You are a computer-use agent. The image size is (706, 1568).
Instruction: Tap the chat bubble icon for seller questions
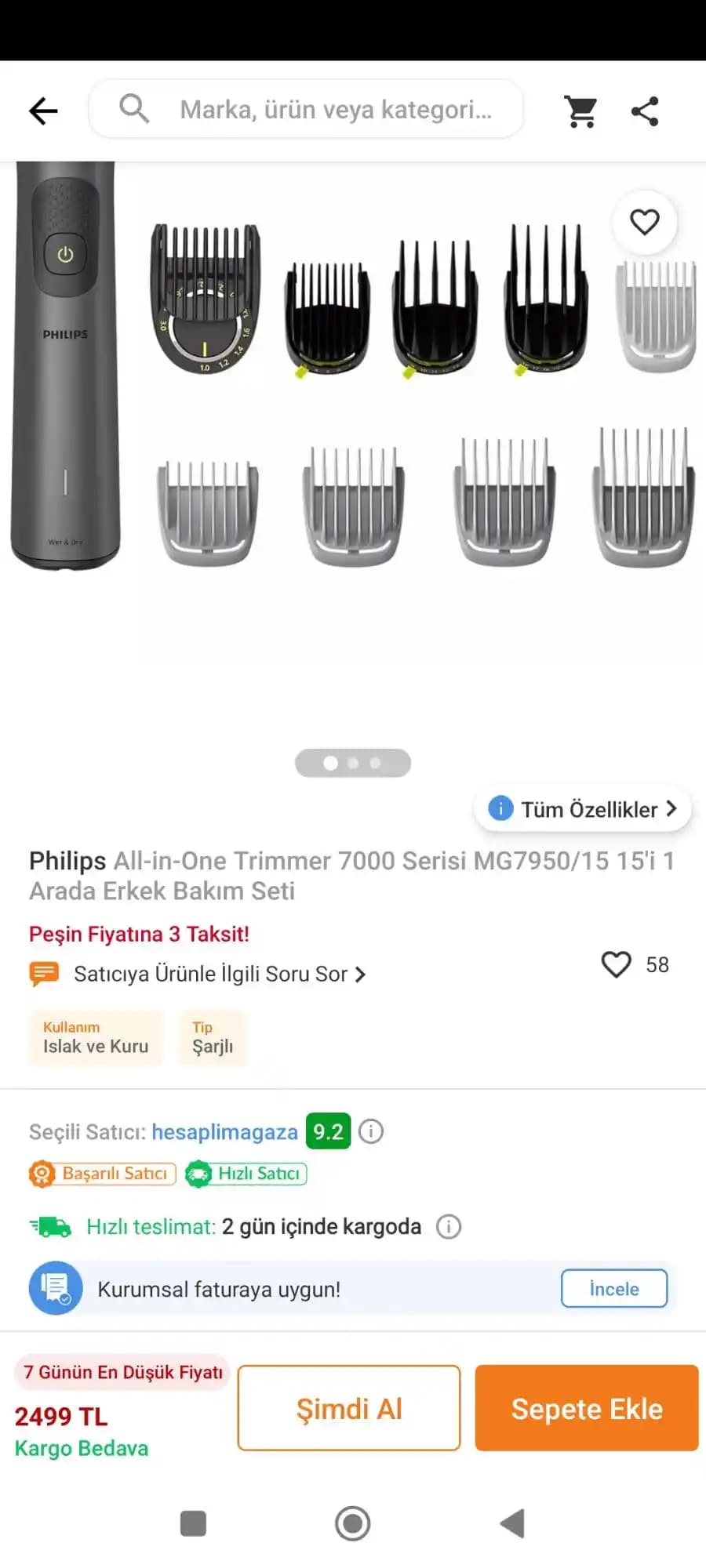click(44, 972)
